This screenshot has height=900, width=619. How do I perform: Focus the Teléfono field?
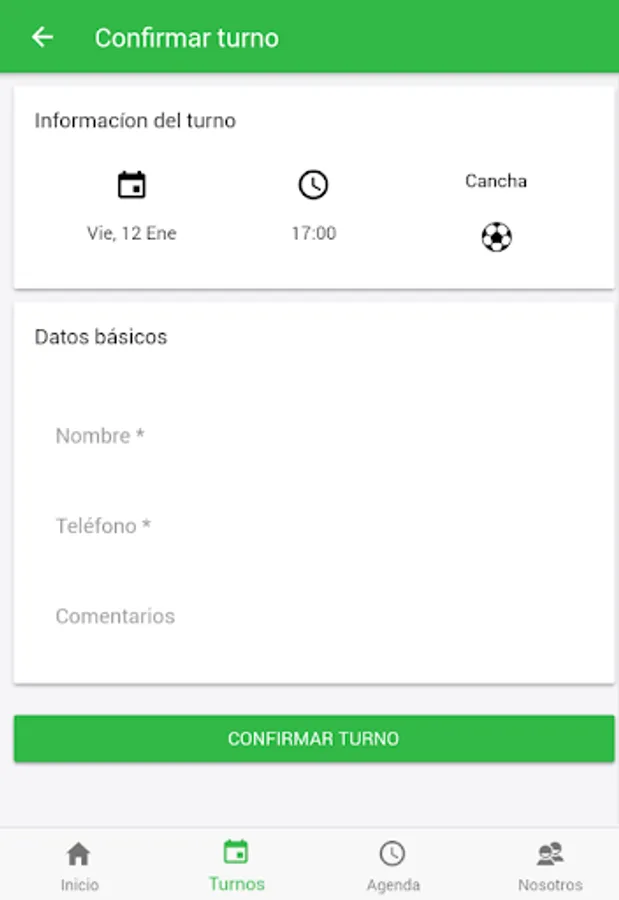pos(313,526)
